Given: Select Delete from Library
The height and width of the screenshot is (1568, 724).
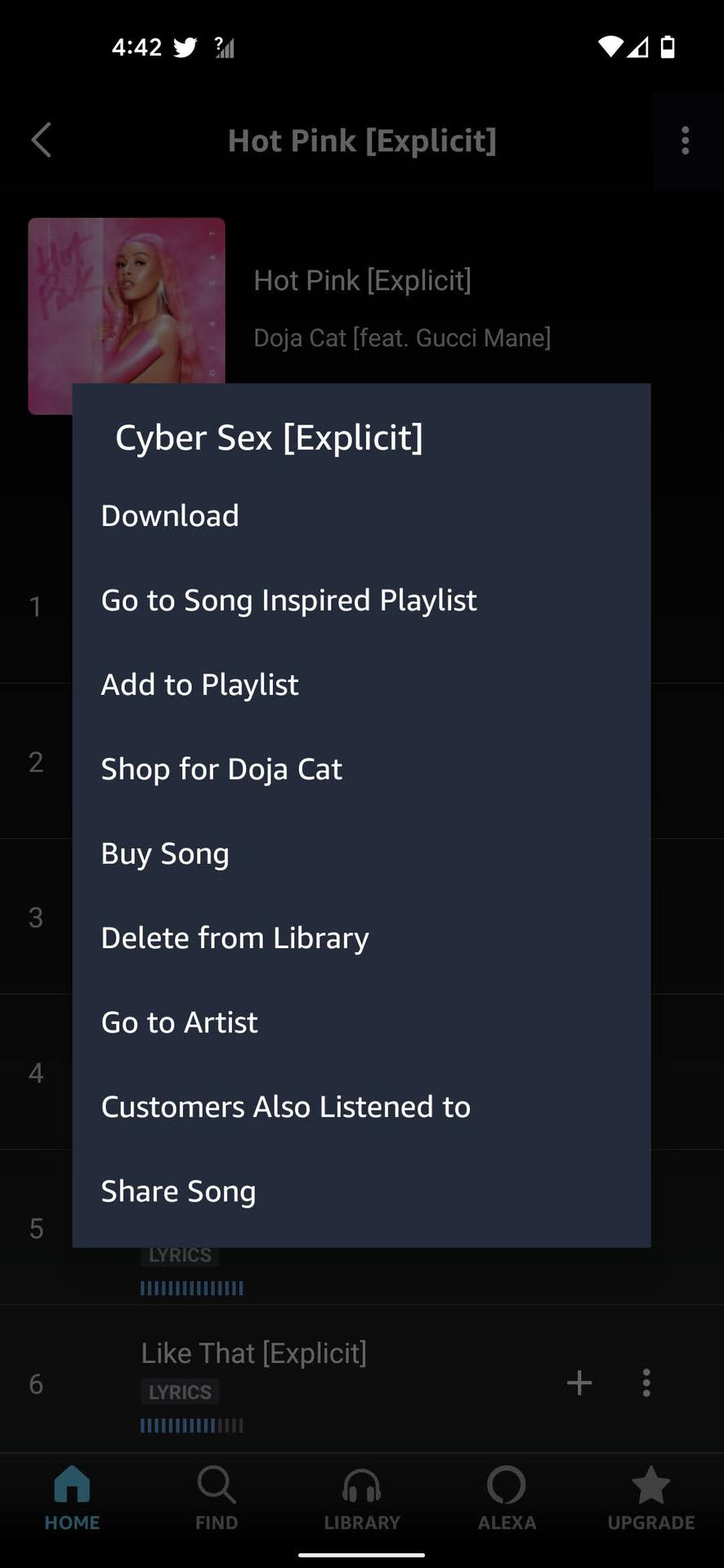Looking at the screenshot, I should tap(235, 938).
